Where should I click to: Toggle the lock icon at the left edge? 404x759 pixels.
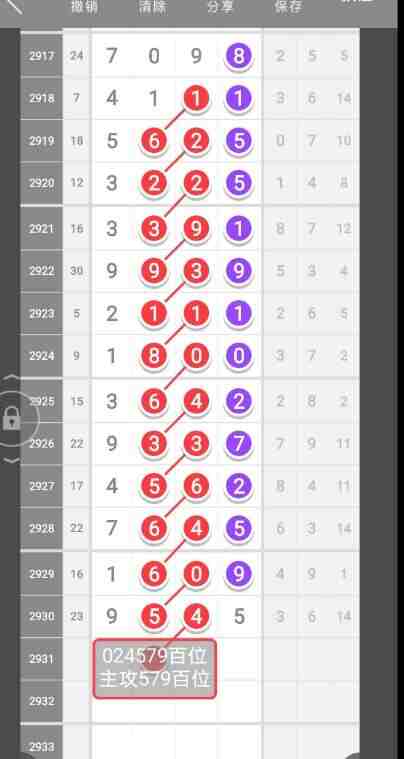pos(12,418)
